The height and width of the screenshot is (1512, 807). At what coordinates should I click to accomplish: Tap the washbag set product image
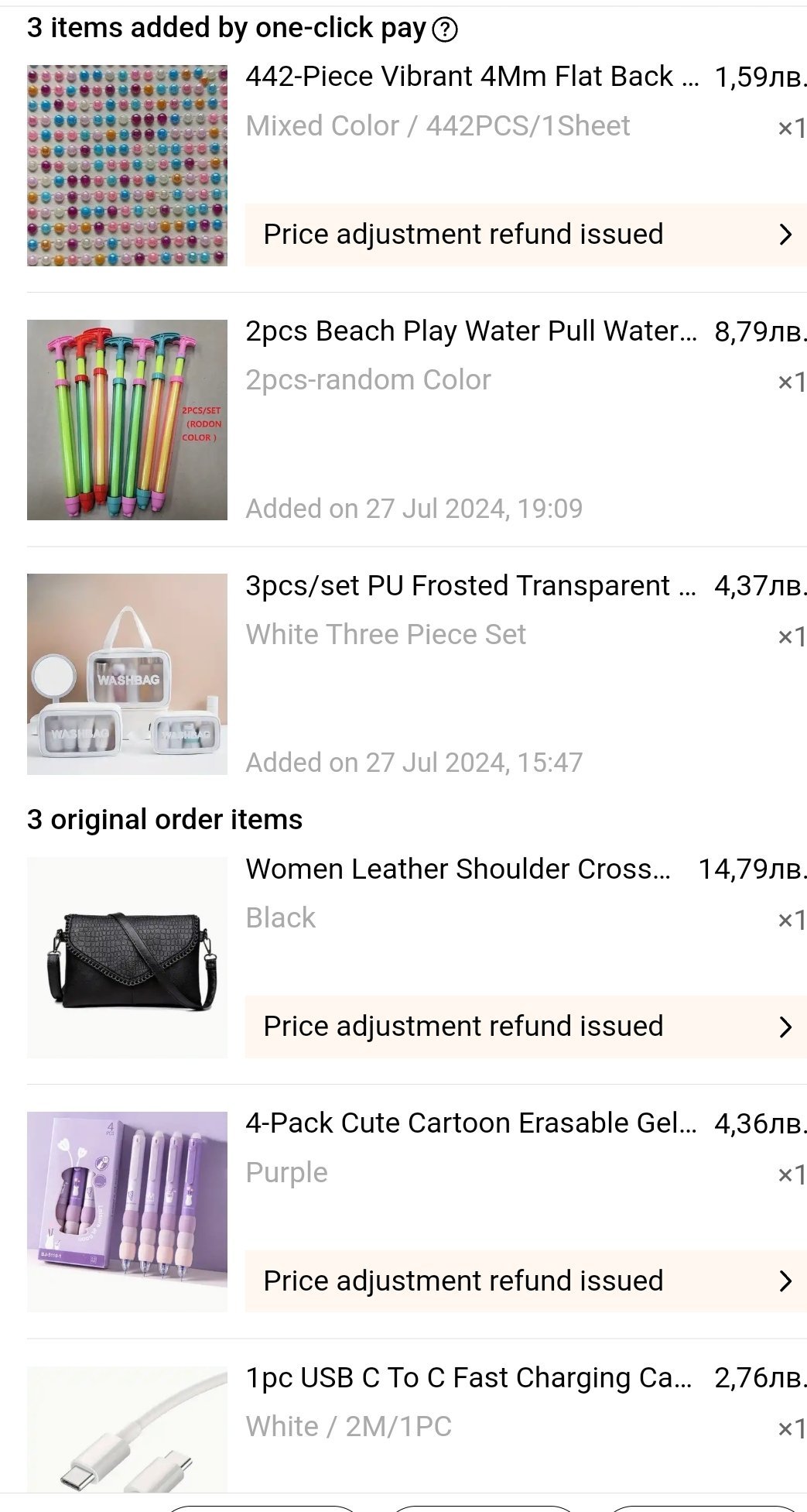click(x=128, y=674)
